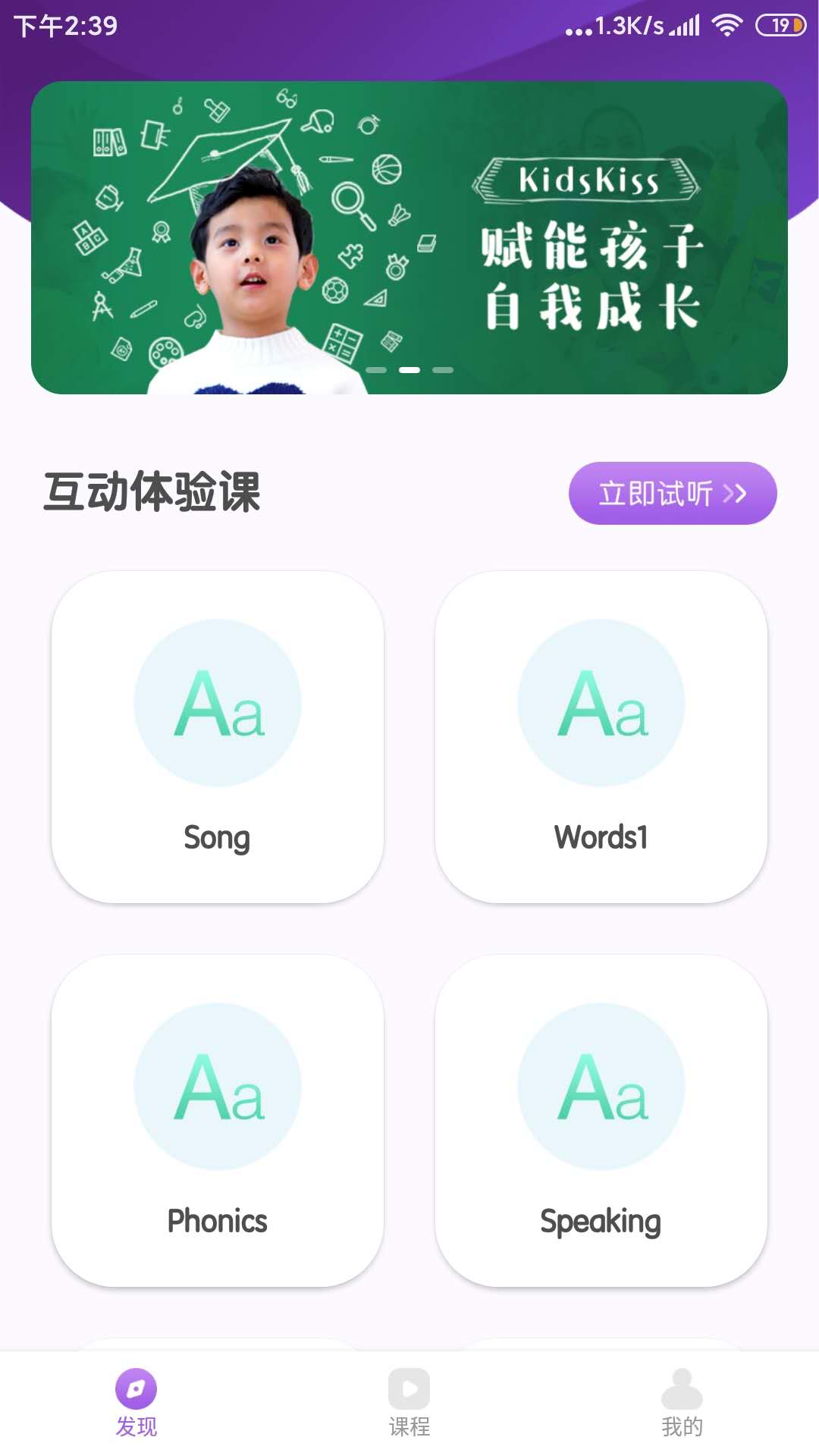Open the Words1 lesson card
The height and width of the screenshot is (1456, 819).
tap(601, 737)
